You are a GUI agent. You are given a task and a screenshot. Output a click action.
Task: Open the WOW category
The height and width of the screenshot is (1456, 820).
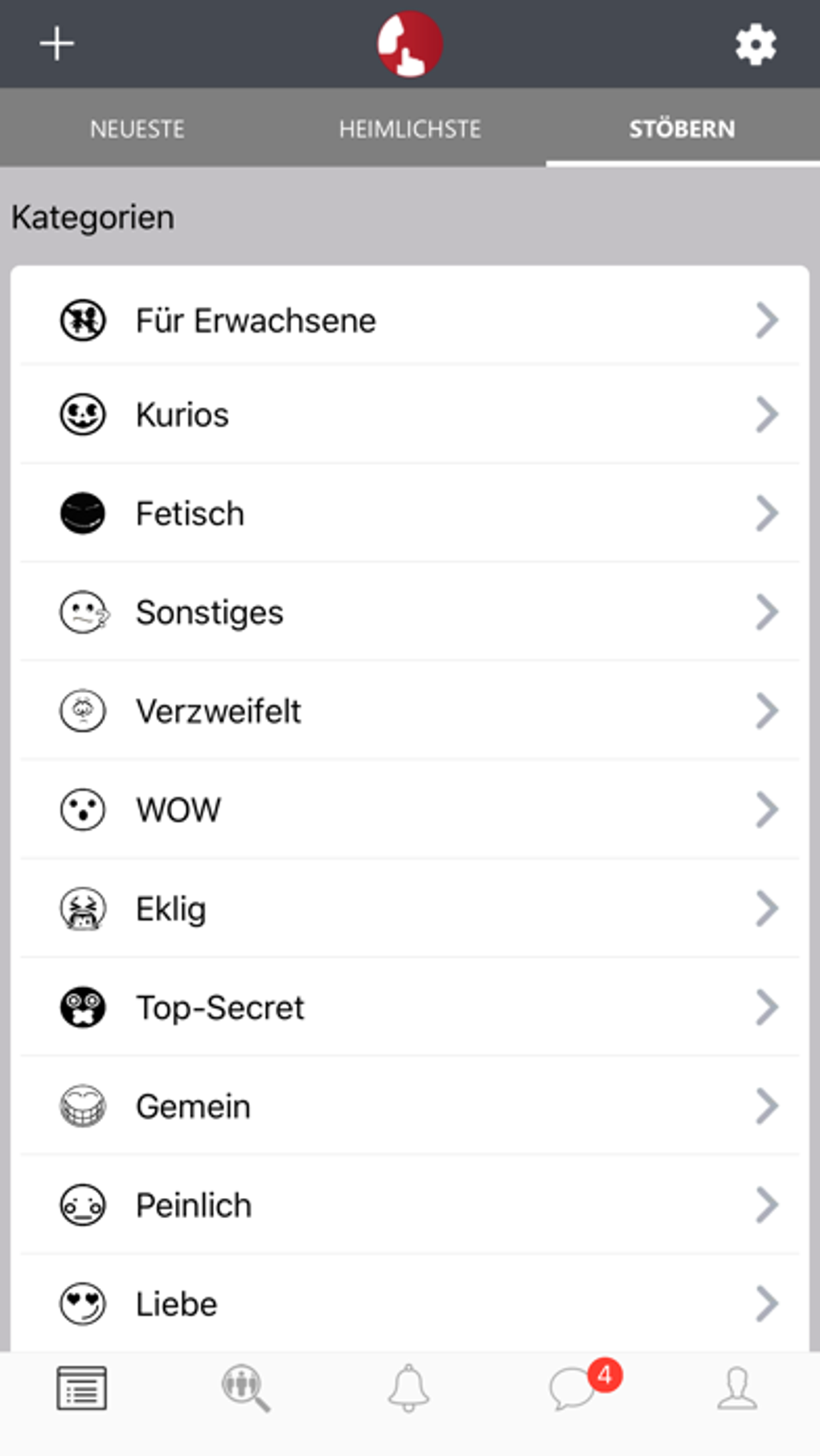coord(410,810)
